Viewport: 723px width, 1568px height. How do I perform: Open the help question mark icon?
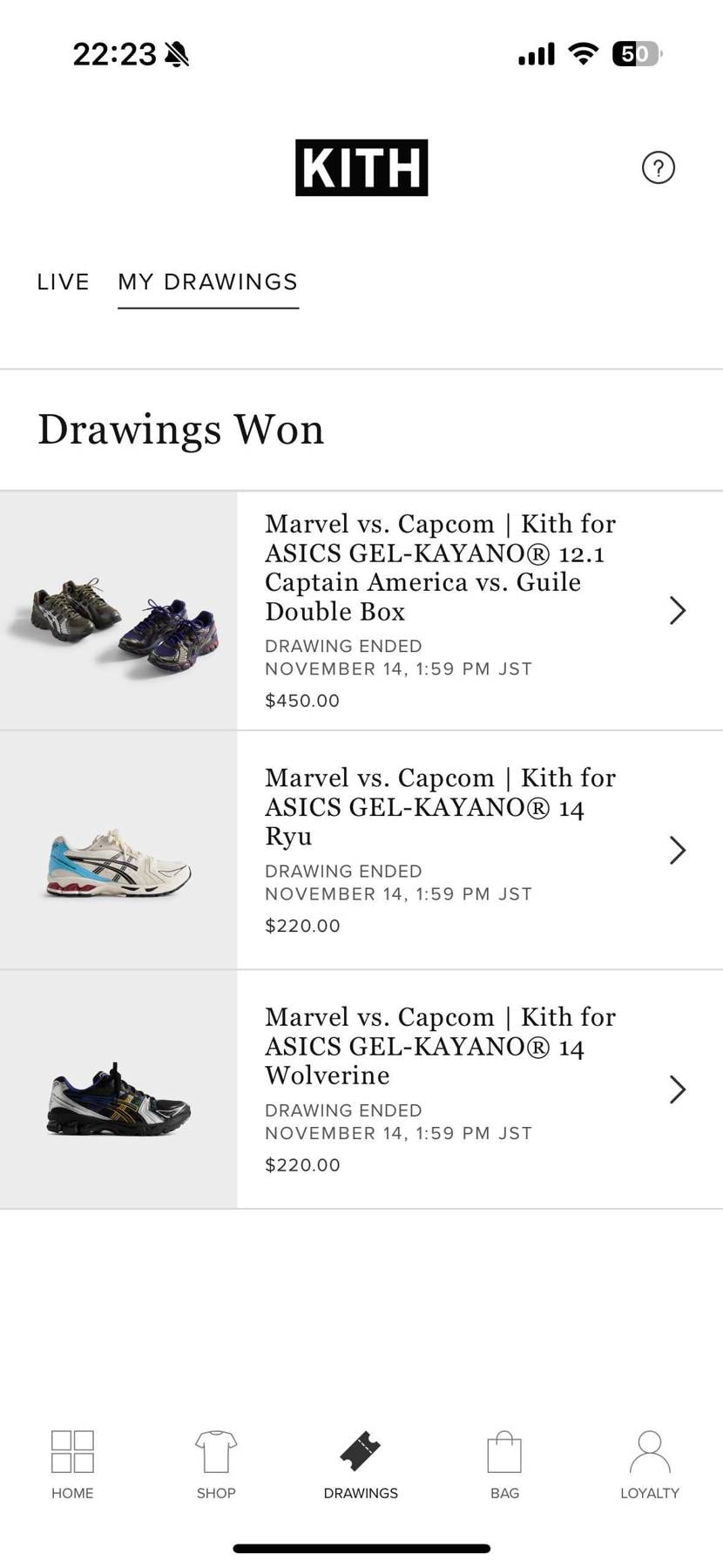point(658,167)
